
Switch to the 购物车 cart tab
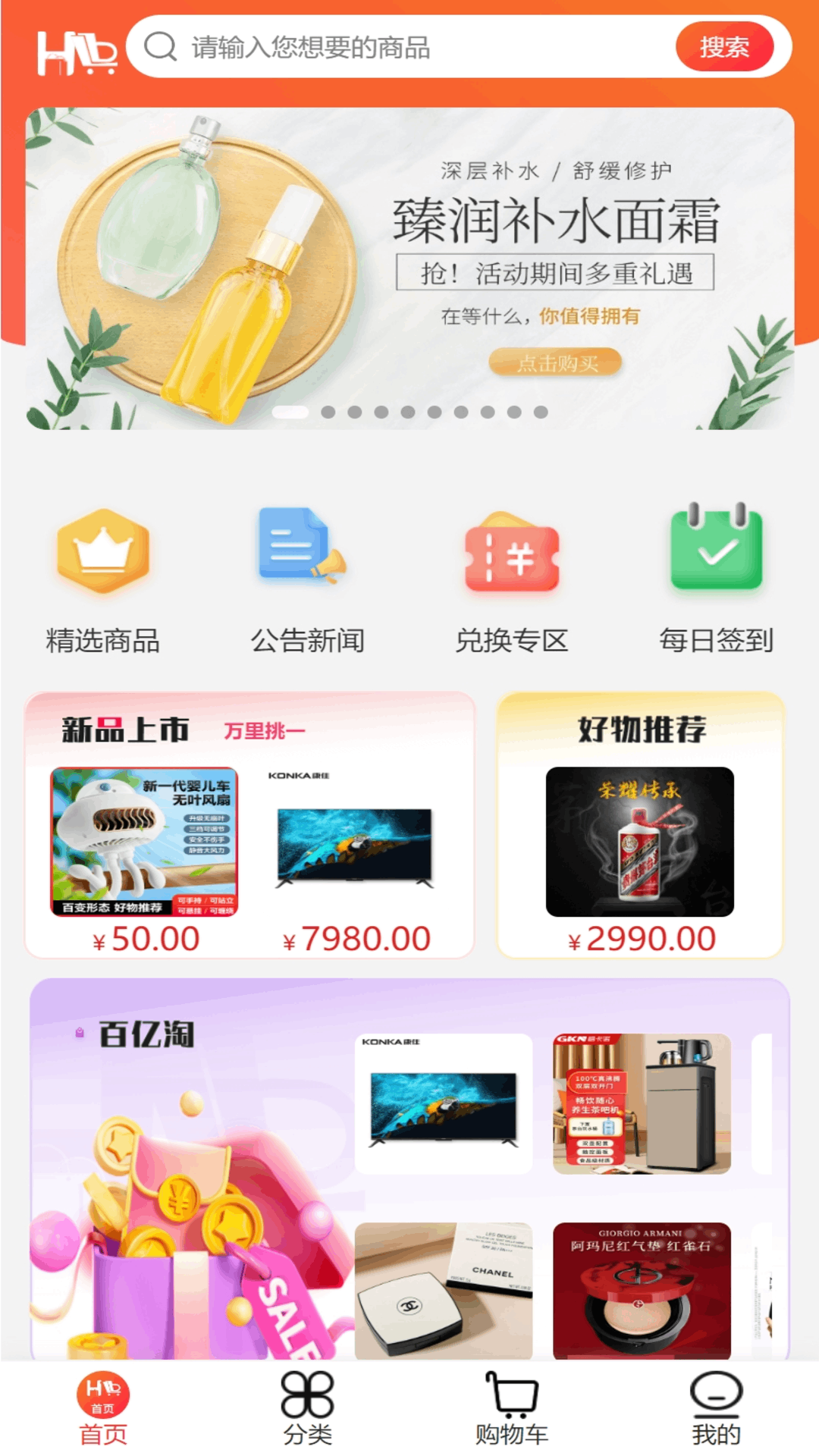click(x=511, y=1407)
